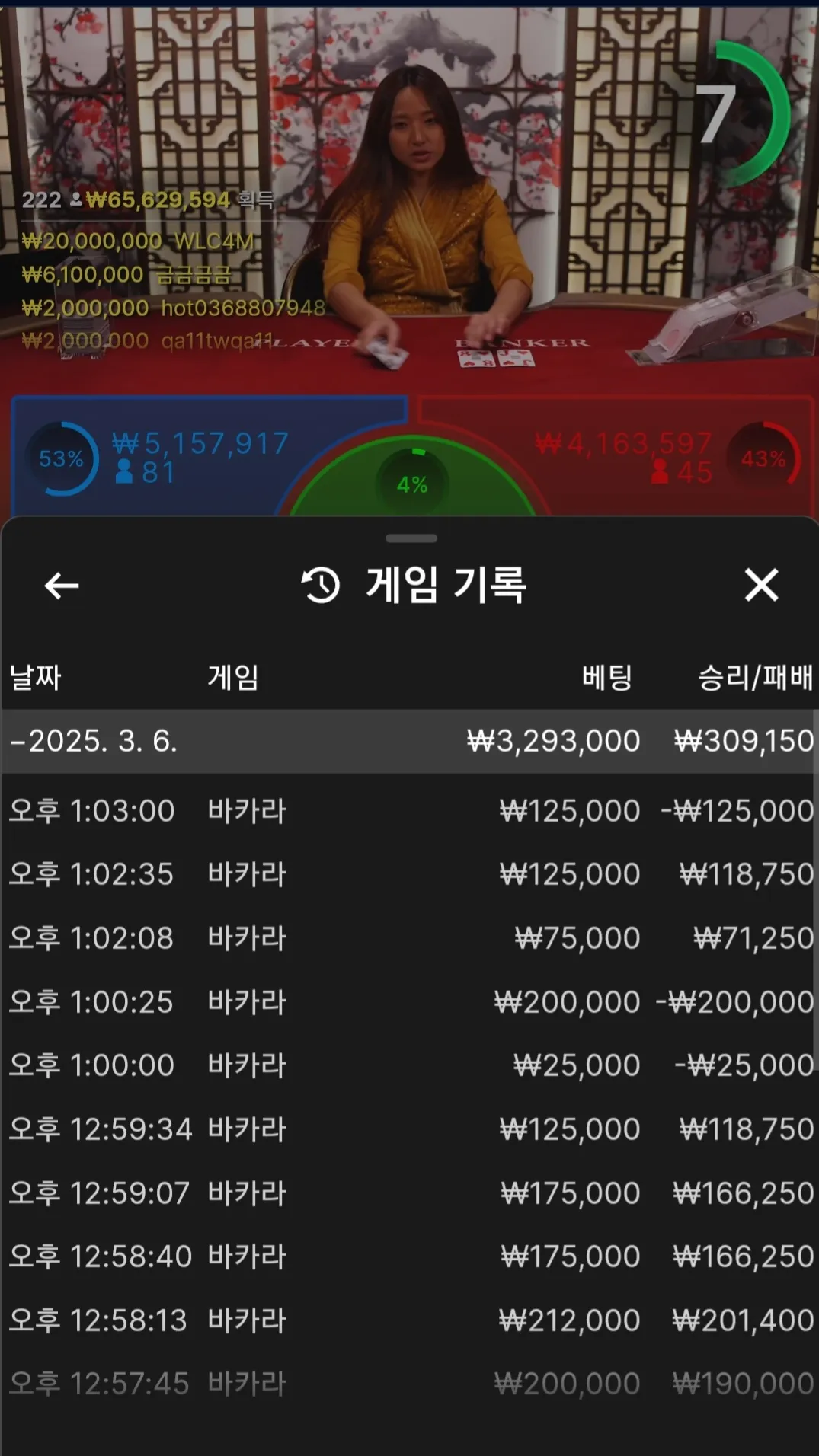
Task: Open the 오후 12:58:13 바카라 record
Action: (409, 1320)
